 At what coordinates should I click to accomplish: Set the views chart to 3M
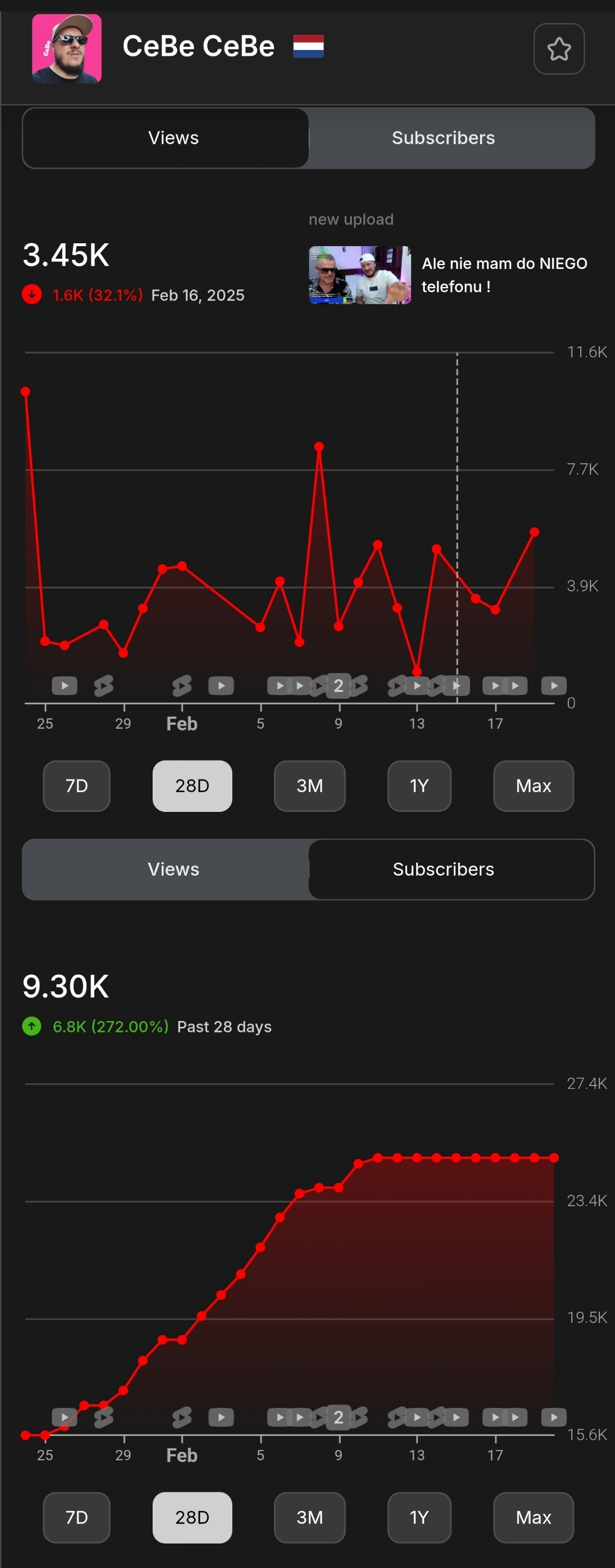(x=310, y=786)
